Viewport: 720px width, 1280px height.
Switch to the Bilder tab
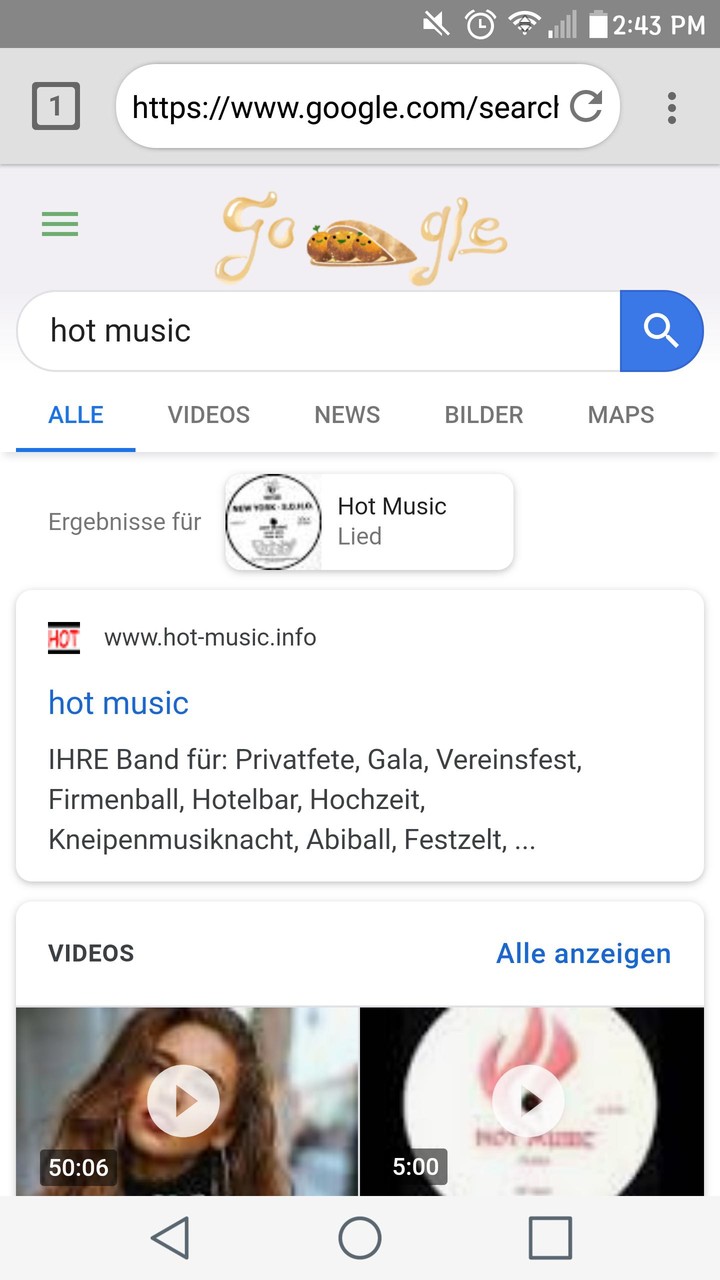click(484, 415)
